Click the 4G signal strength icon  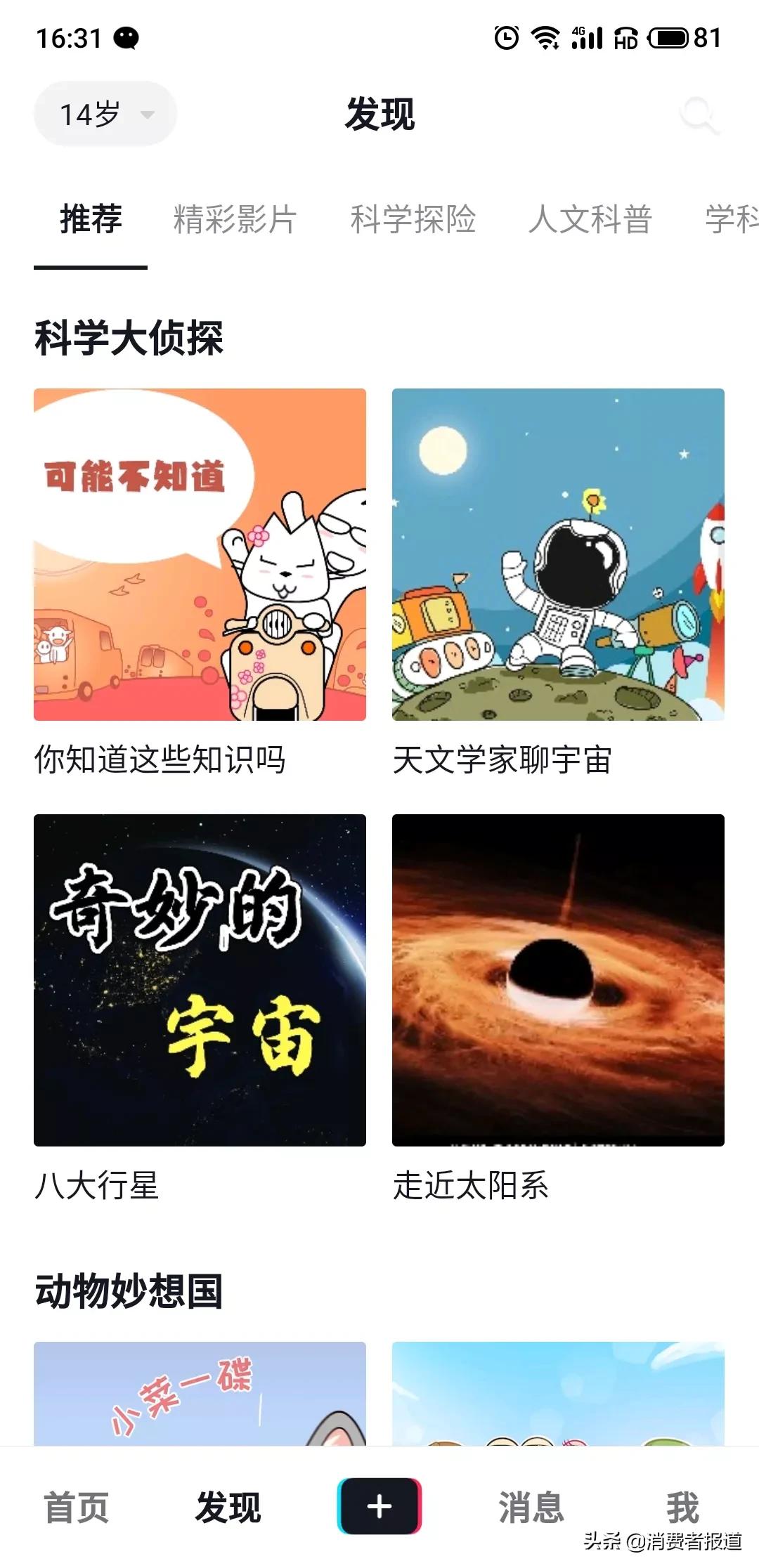(588, 40)
